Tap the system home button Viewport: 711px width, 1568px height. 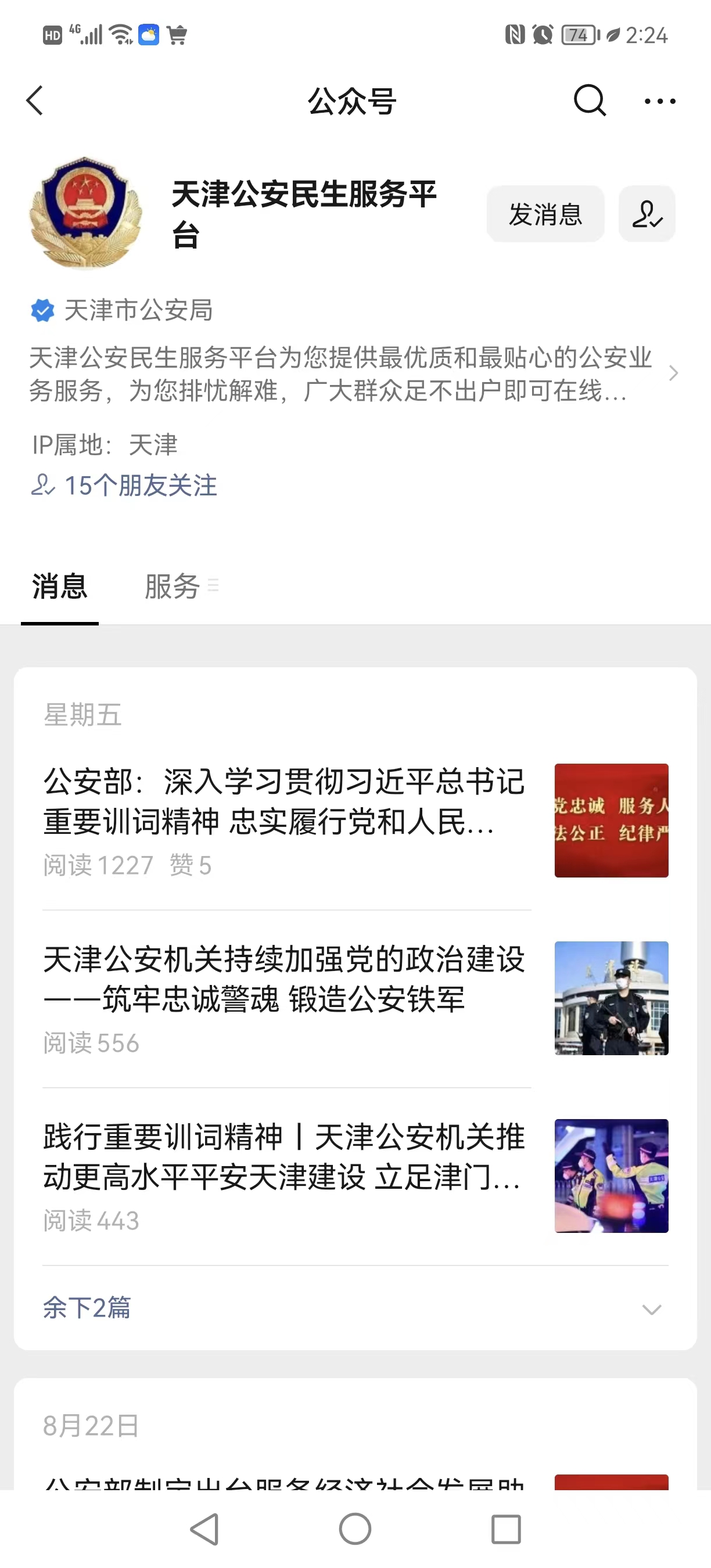[355, 1529]
